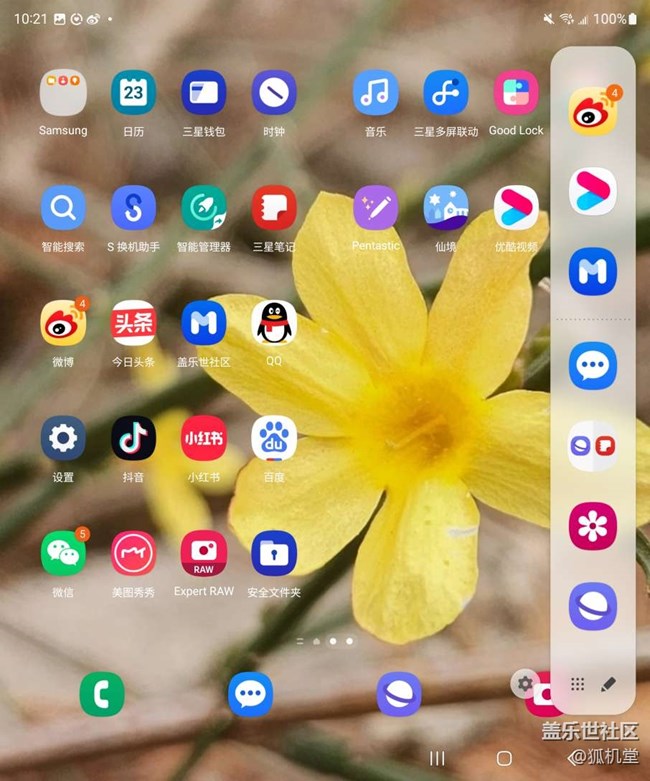The image size is (650, 781).
Task: Launch Expert RAW camera app
Action: click(x=204, y=553)
